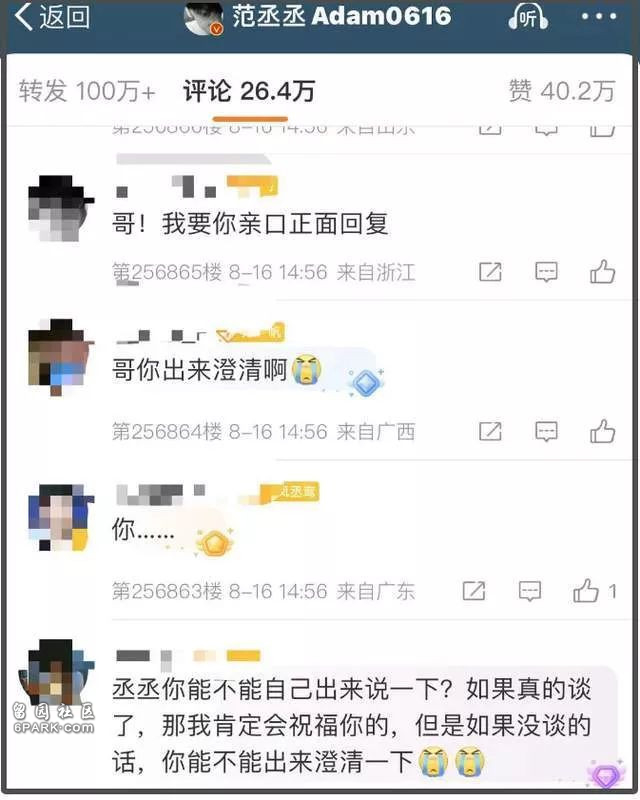640x800 pixels.
Task: Reply to the 你…… comment
Action: coord(530,591)
